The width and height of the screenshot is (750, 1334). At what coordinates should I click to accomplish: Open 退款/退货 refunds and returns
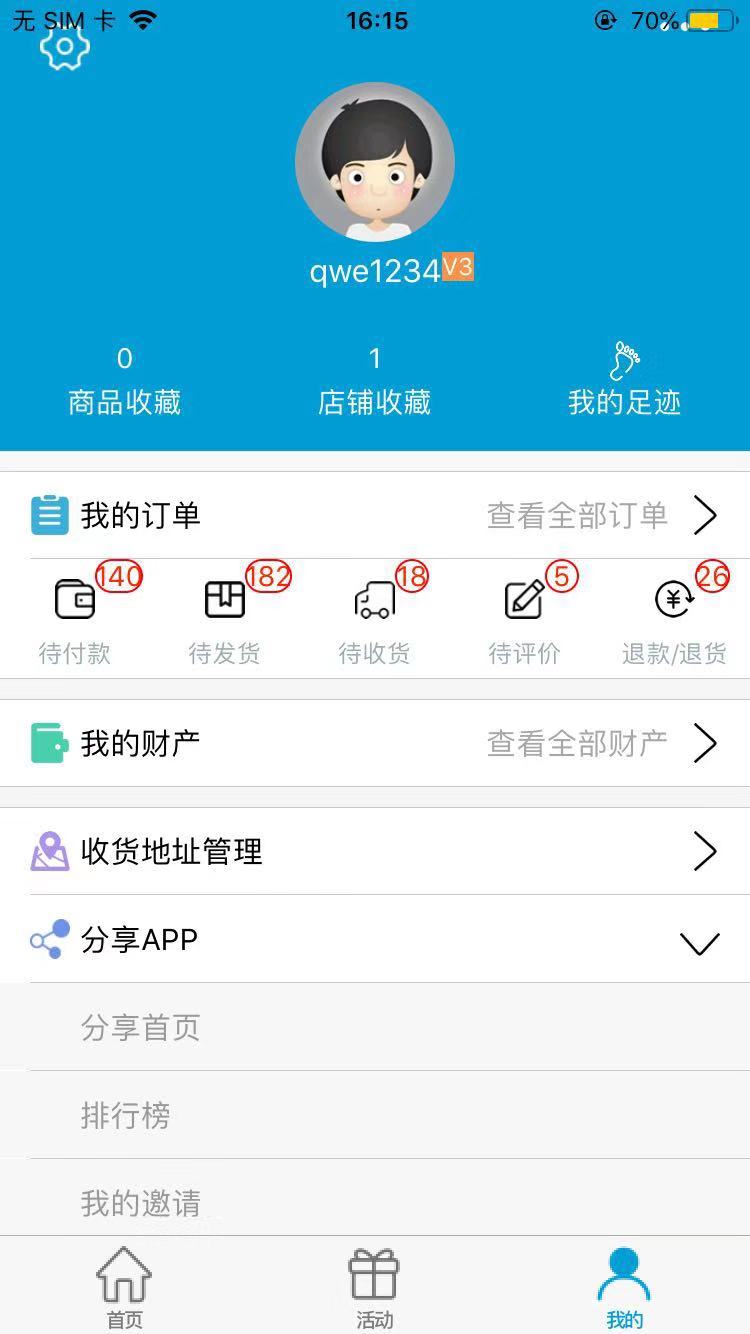click(675, 620)
